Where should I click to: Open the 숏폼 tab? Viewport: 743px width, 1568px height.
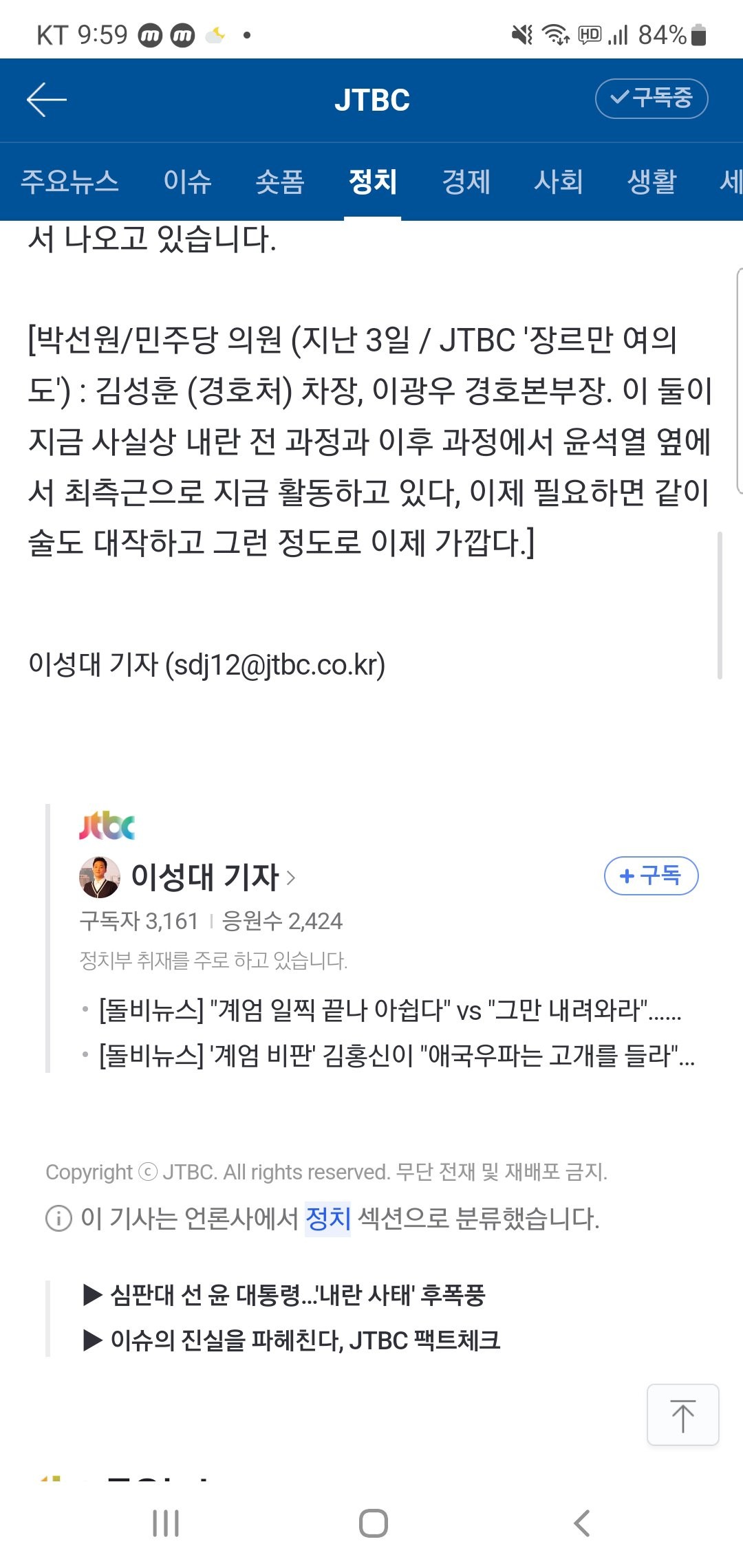(279, 182)
